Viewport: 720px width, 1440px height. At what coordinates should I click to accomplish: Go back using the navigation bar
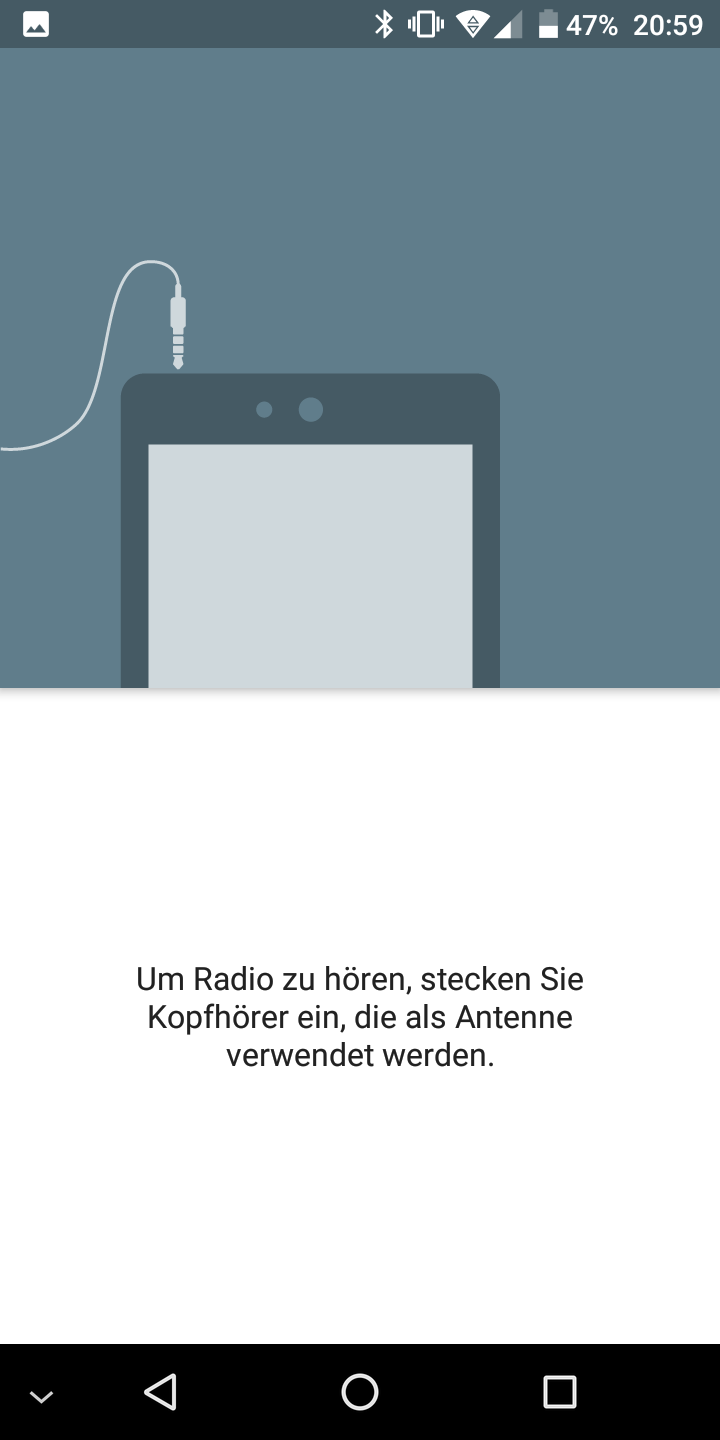(160, 1391)
